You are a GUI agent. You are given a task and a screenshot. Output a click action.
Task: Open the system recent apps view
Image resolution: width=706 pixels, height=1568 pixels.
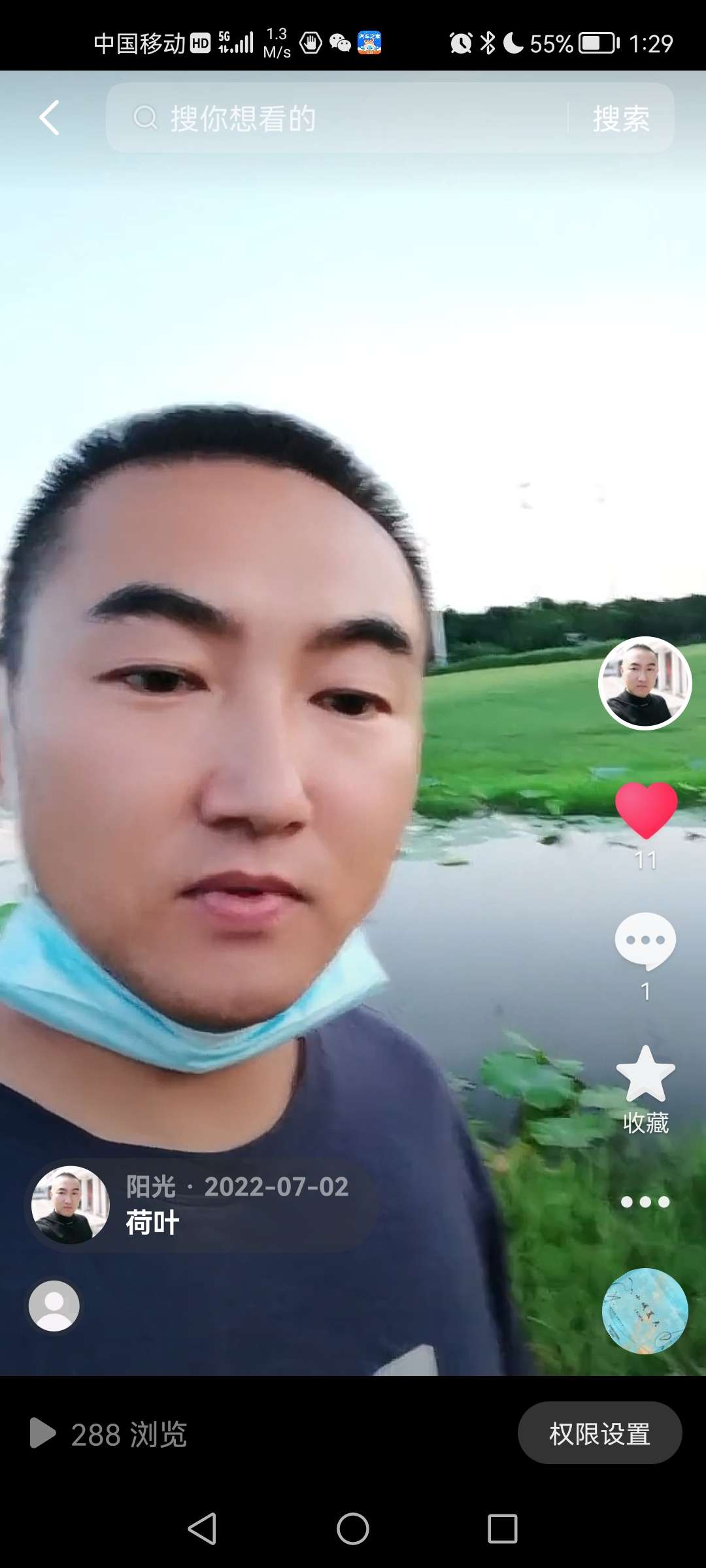502,1529
